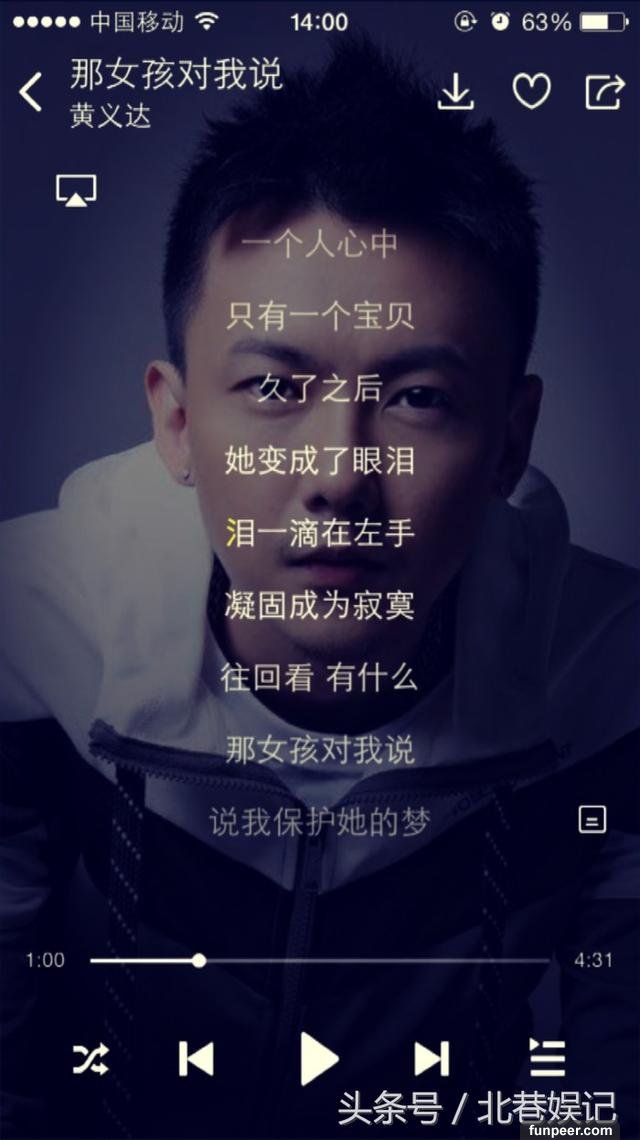Skip to the next track

coord(431,1058)
